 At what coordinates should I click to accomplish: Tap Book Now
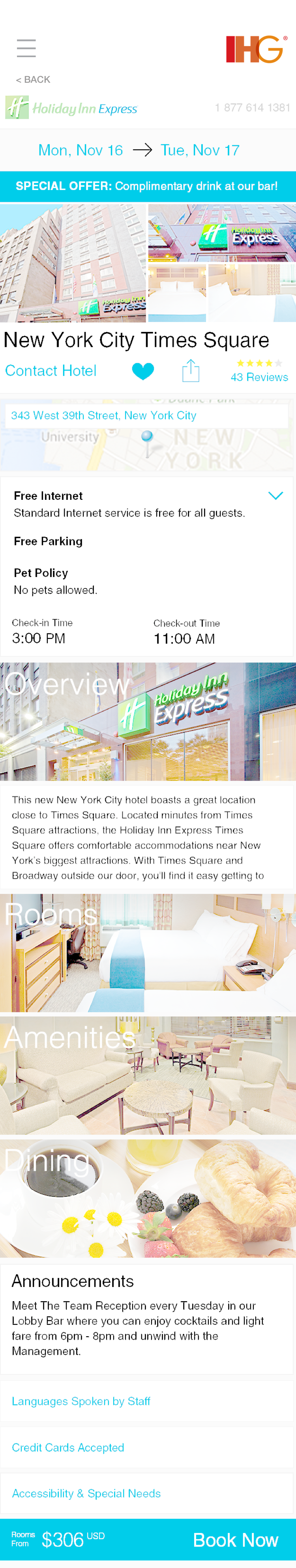[x=236, y=1540]
